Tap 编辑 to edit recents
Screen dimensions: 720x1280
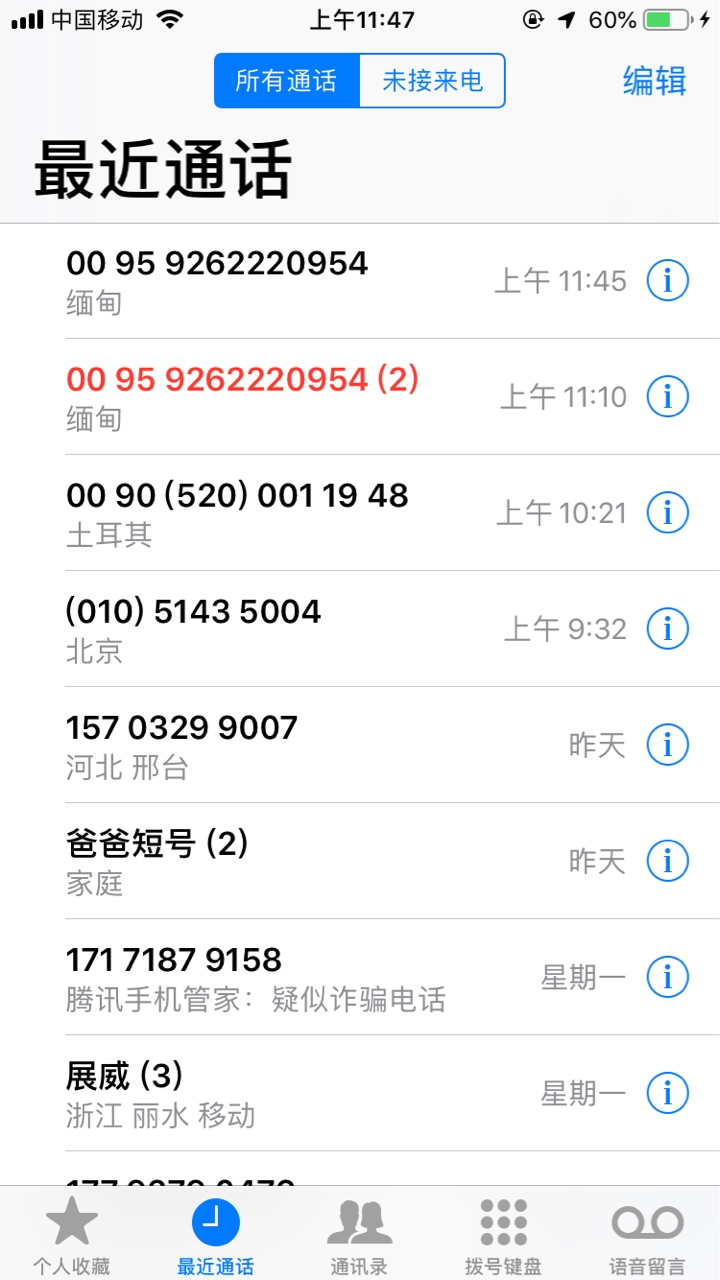pos(654,81)
